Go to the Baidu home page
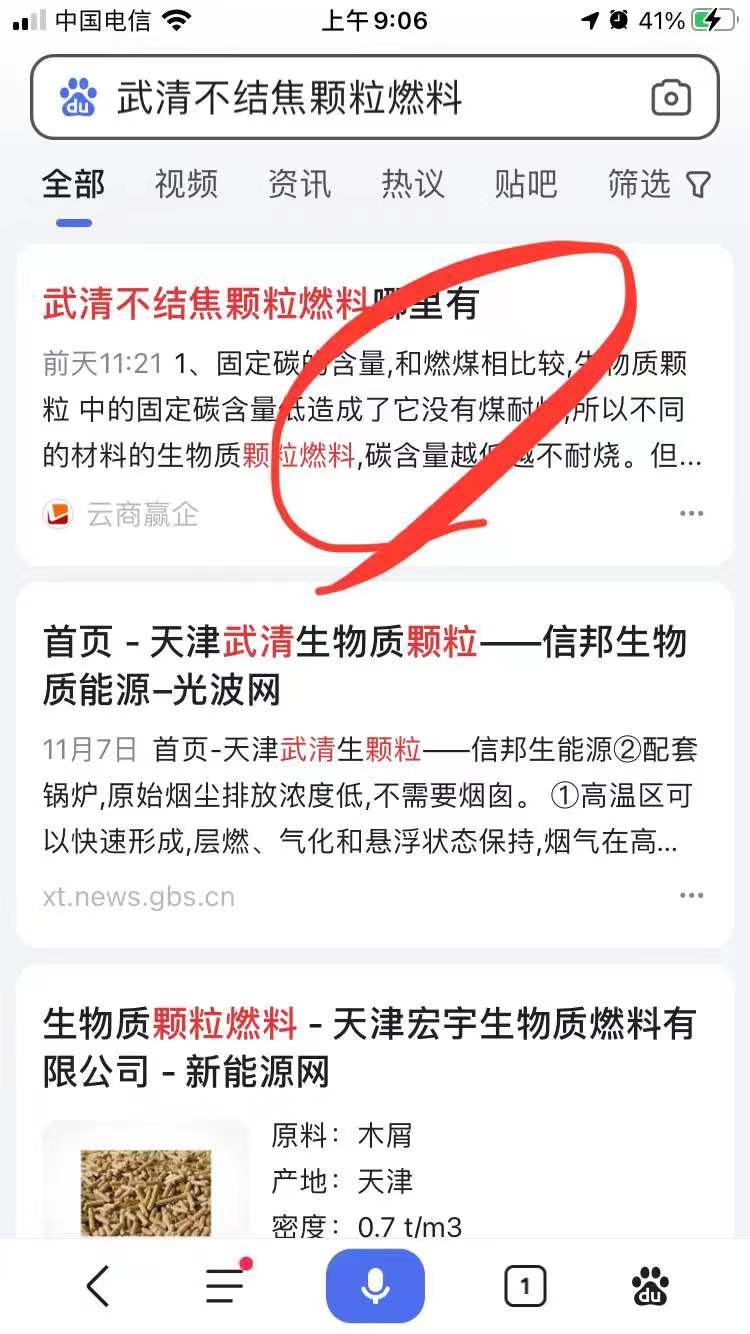 (x=652, y=1286)
